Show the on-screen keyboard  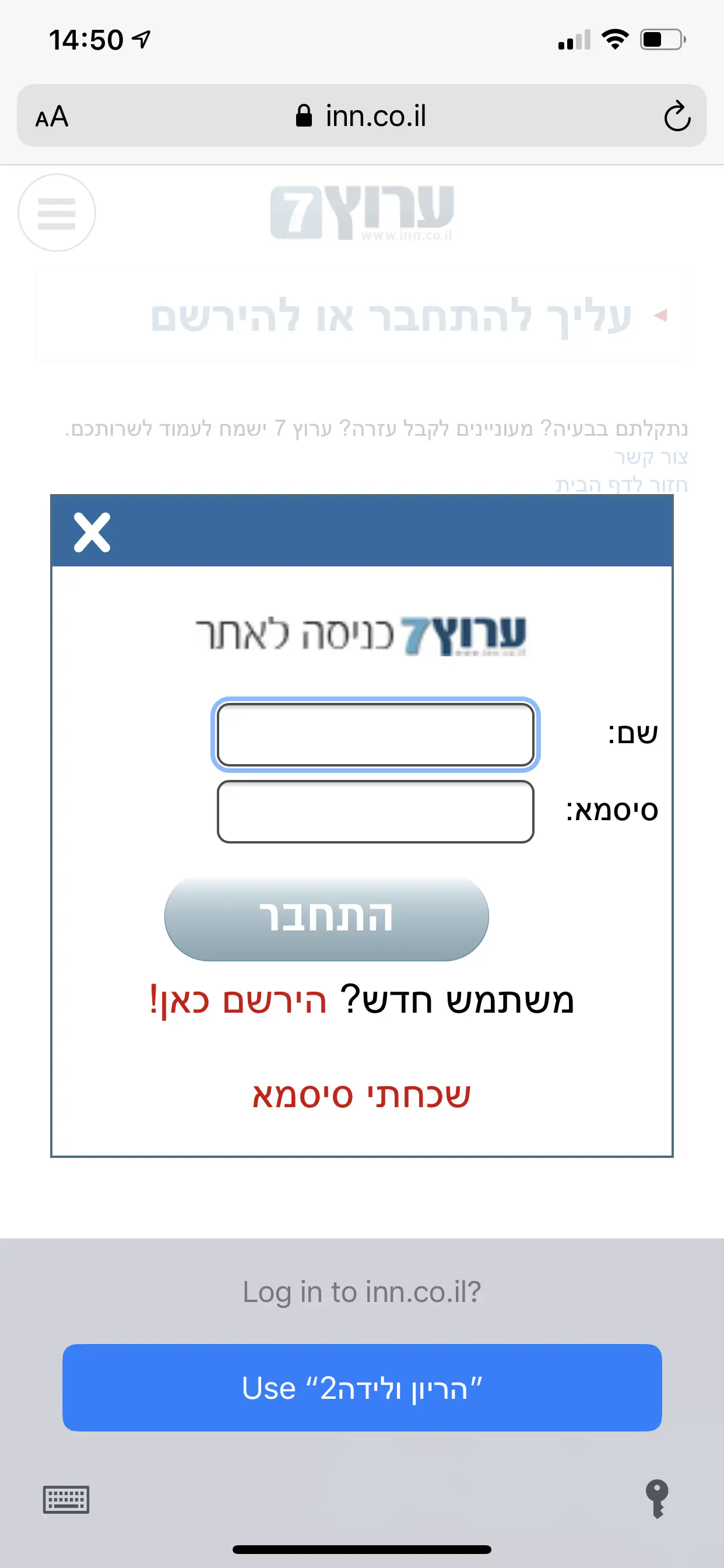[66, 1499]
